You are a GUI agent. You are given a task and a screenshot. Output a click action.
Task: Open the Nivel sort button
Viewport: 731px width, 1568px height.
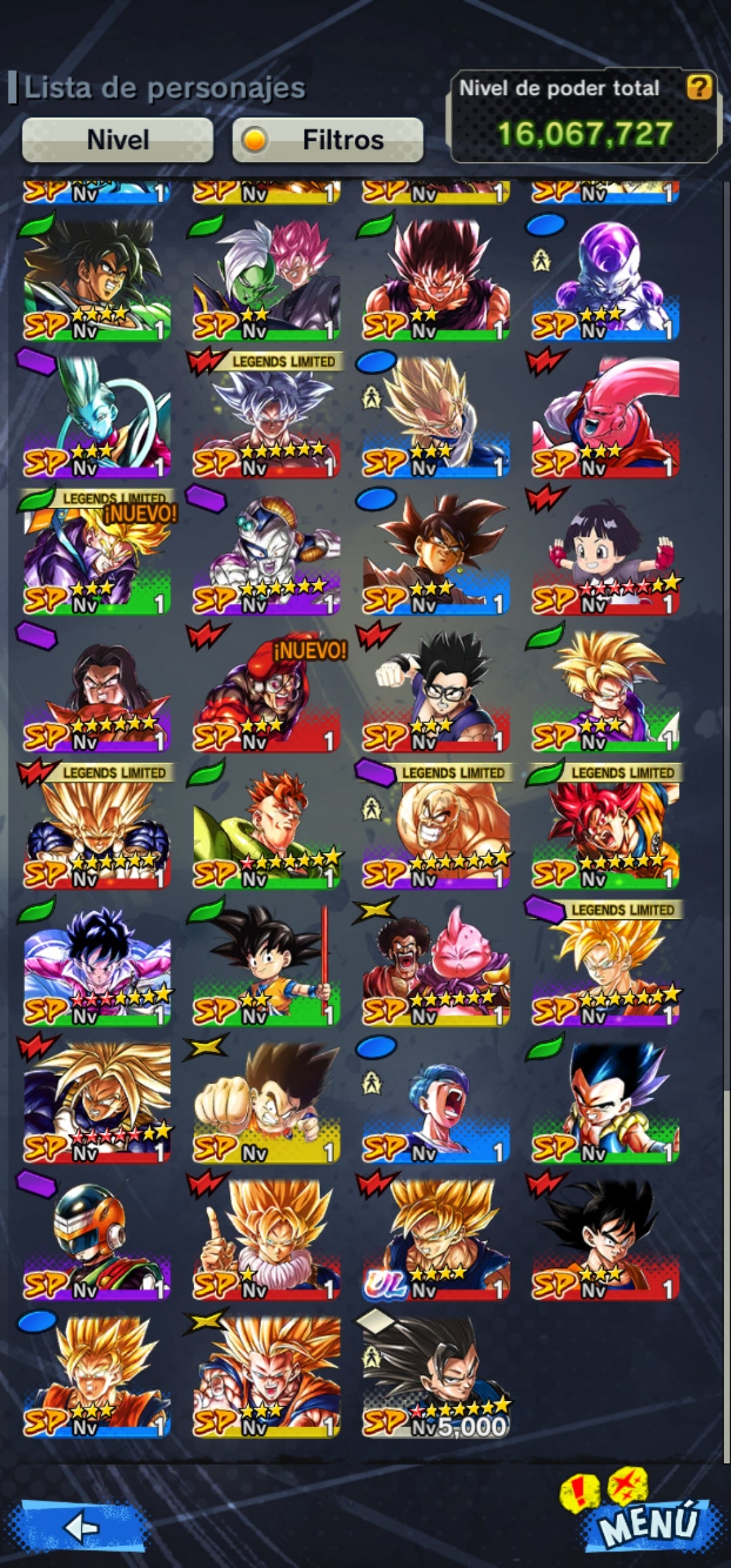118,140
